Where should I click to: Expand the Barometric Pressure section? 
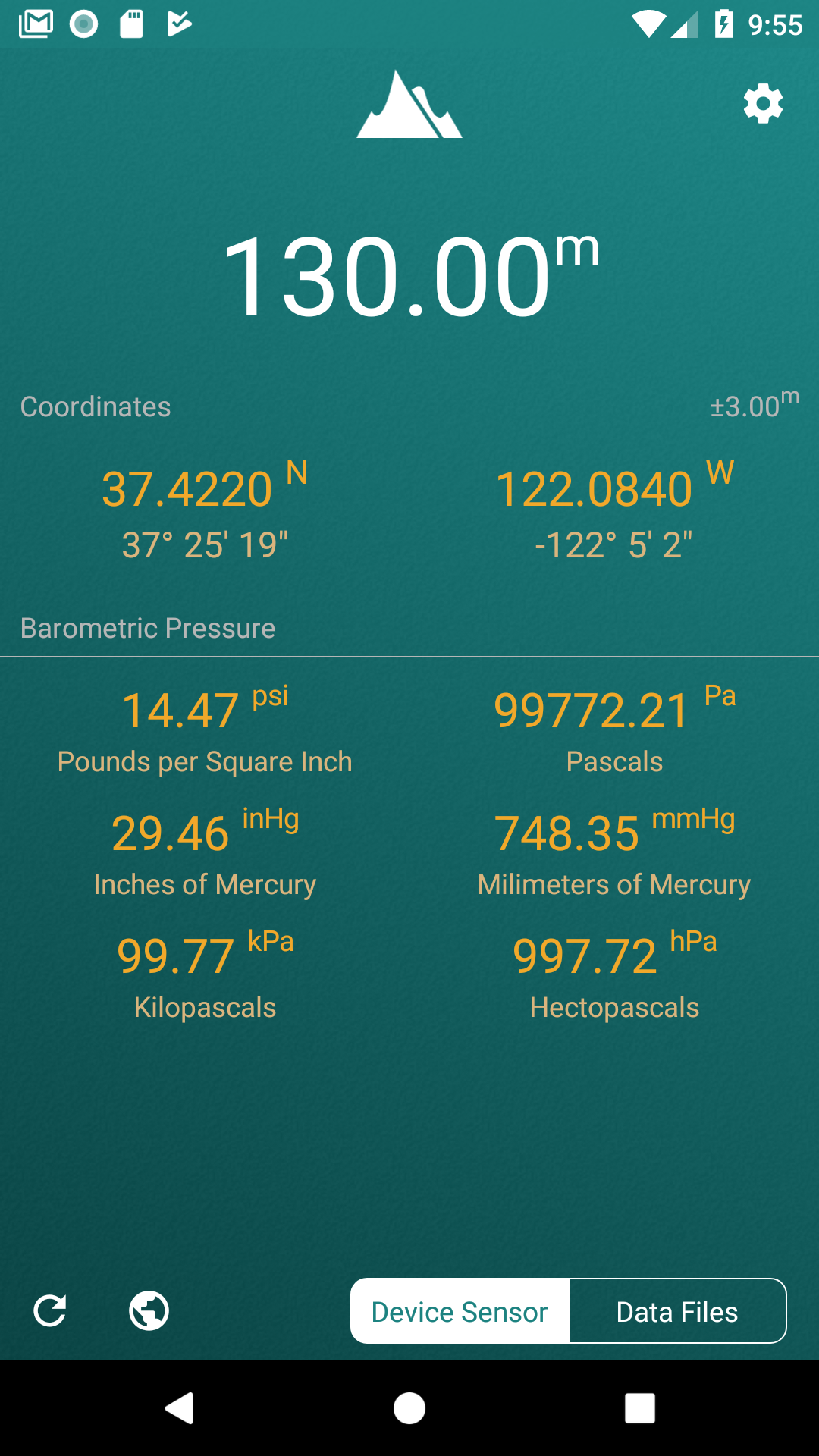click(x=149, y=628)
